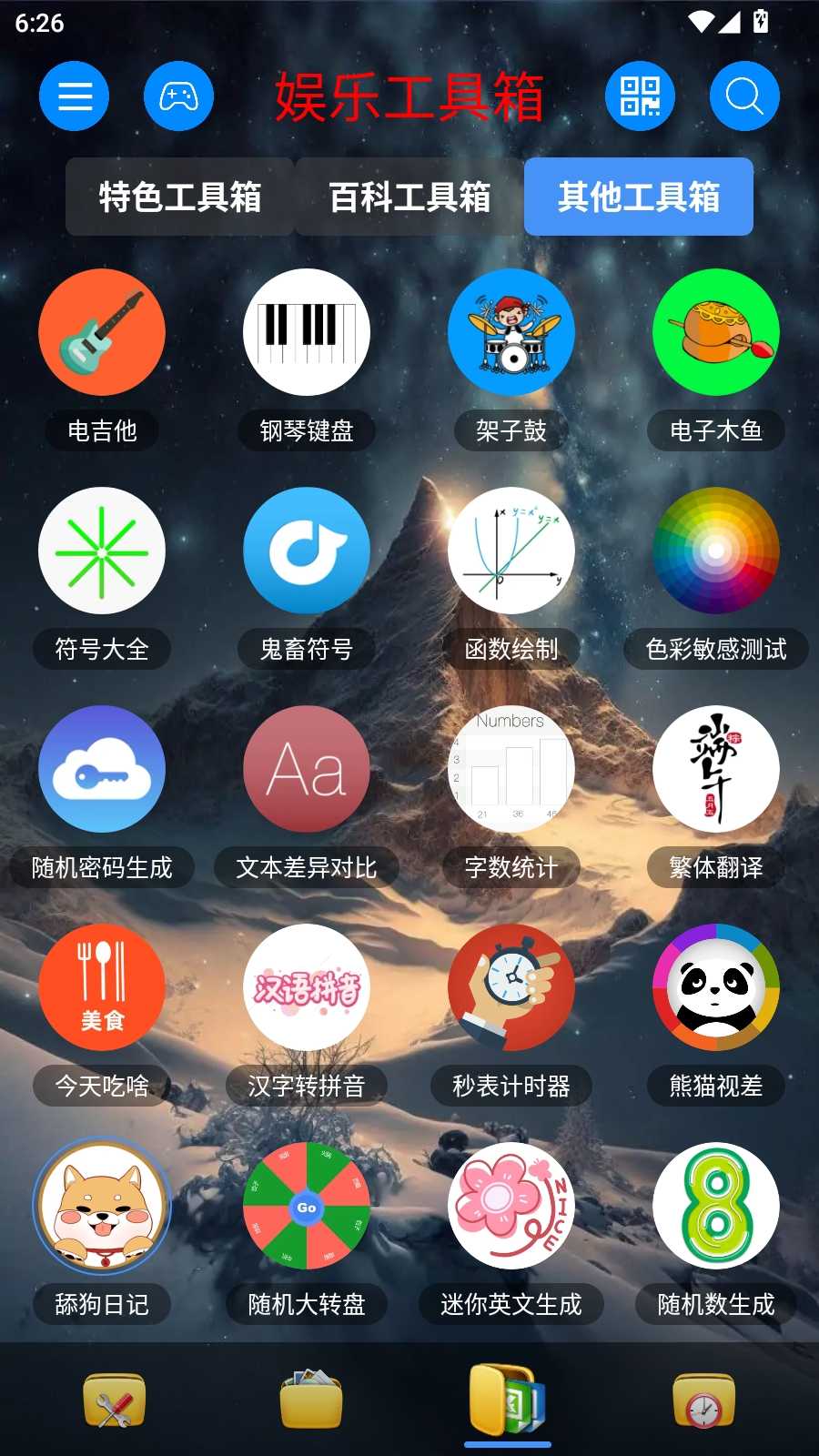The width and height of the screenshot is (819, 1456).
Task: Open the search icon
Action: click(744, 96)
